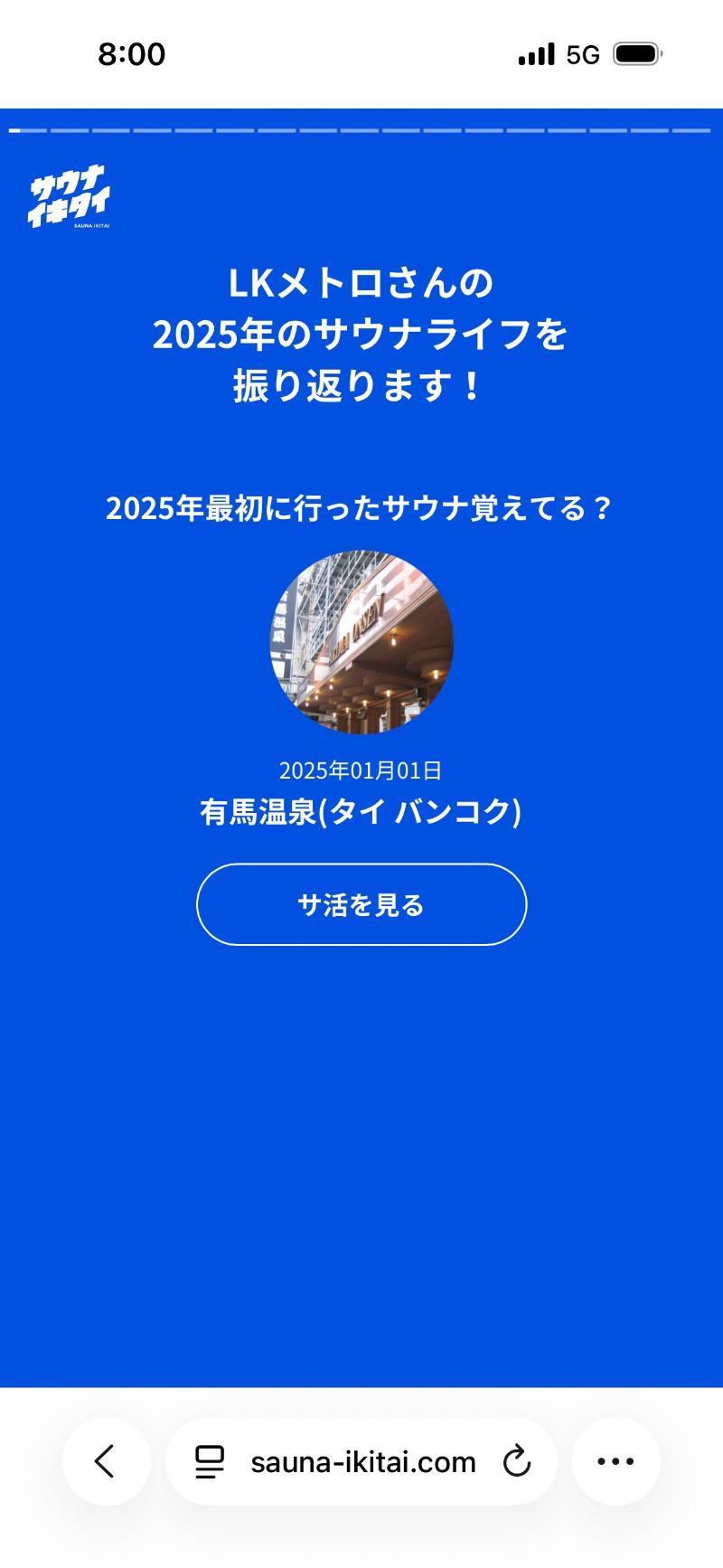This screenshot has width=723, height=1568.
Task: Tap the サ活を見る button
Action: point(361,904)
